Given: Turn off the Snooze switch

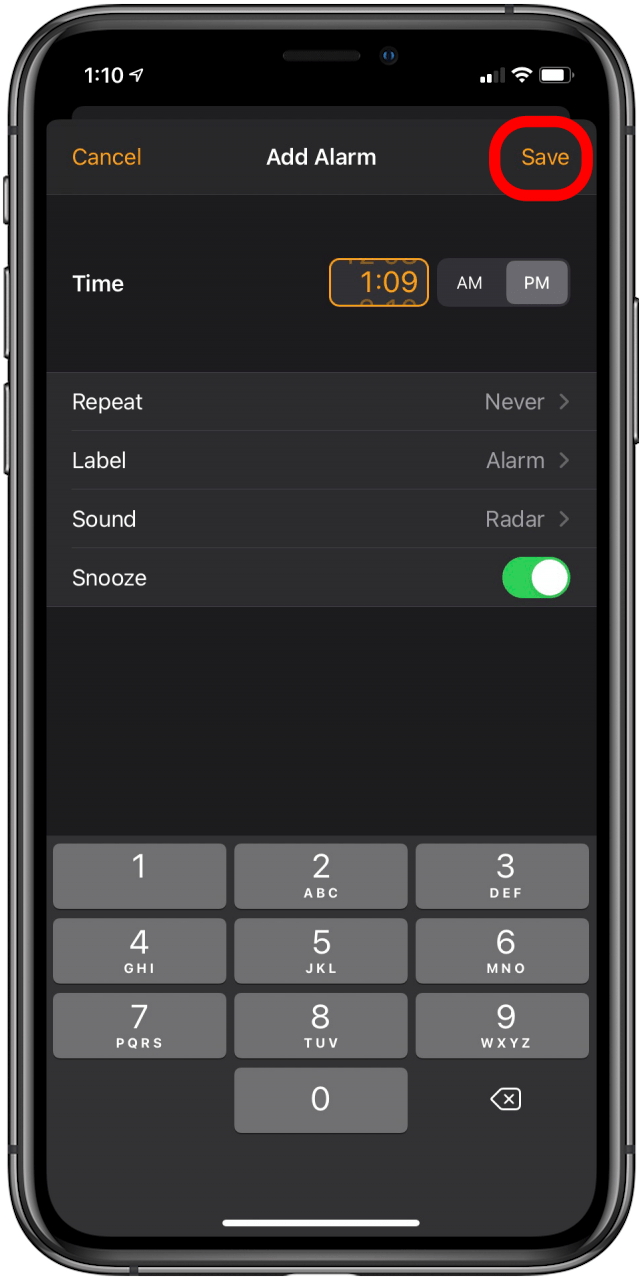Looking at the screenshot, I should 536,578.
